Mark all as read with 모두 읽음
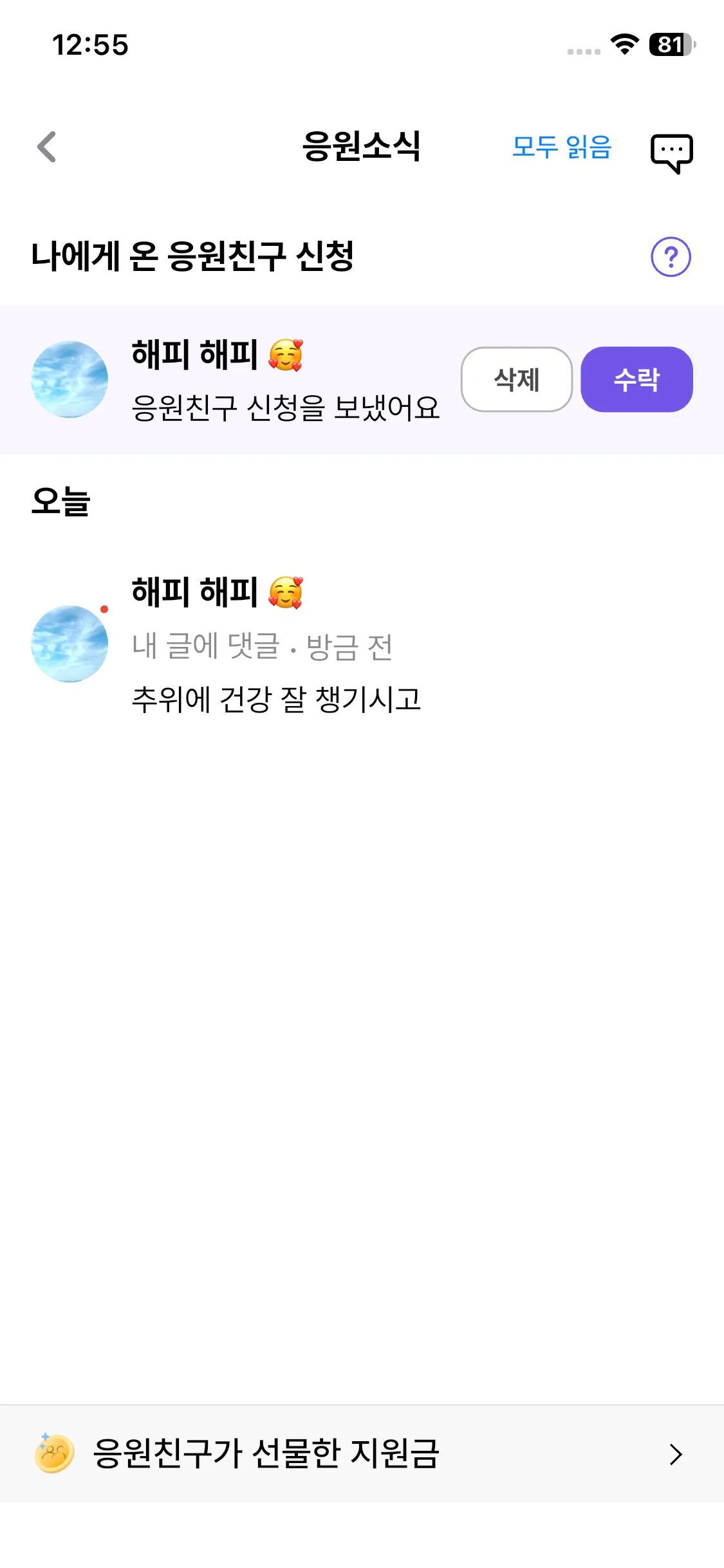 [561, 147]
